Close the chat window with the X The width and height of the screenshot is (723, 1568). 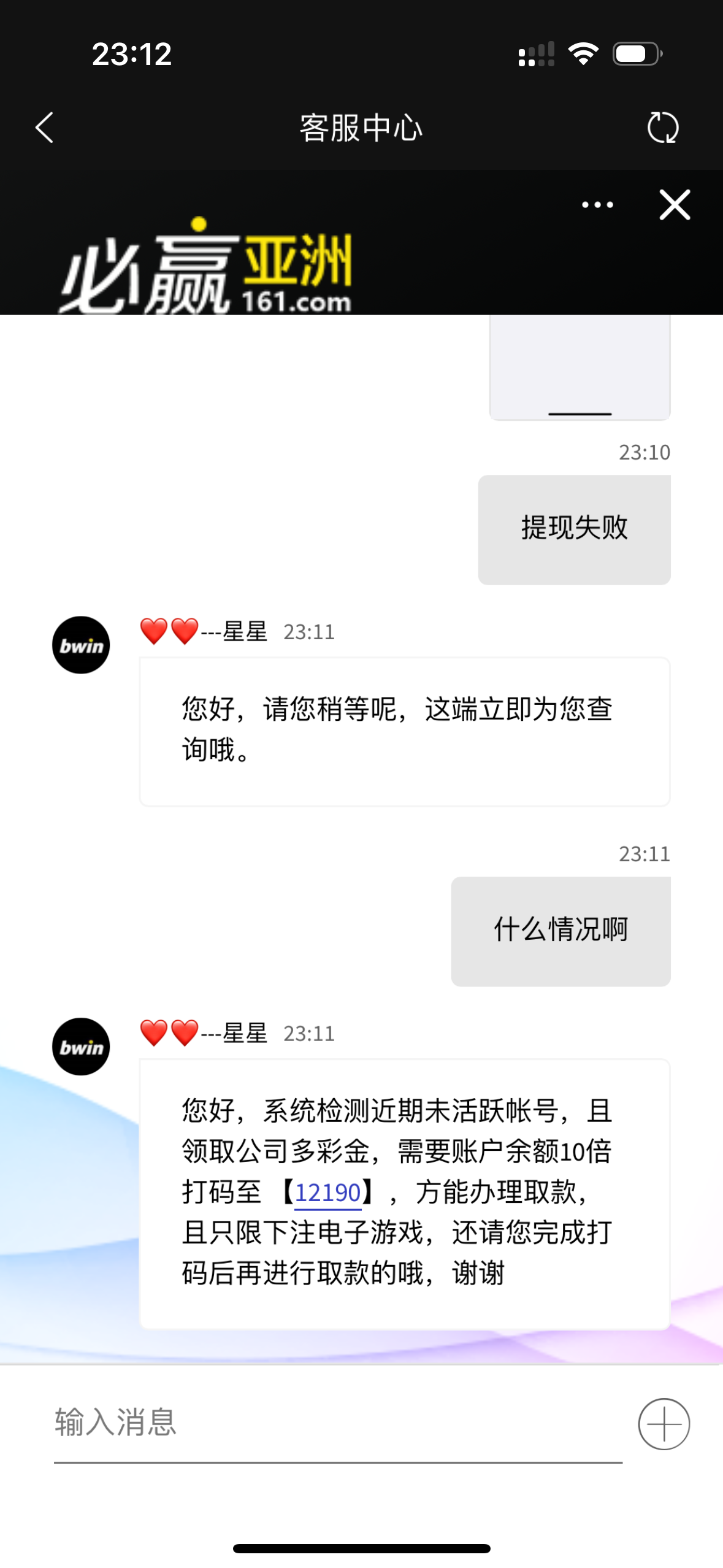pos(675,205)
